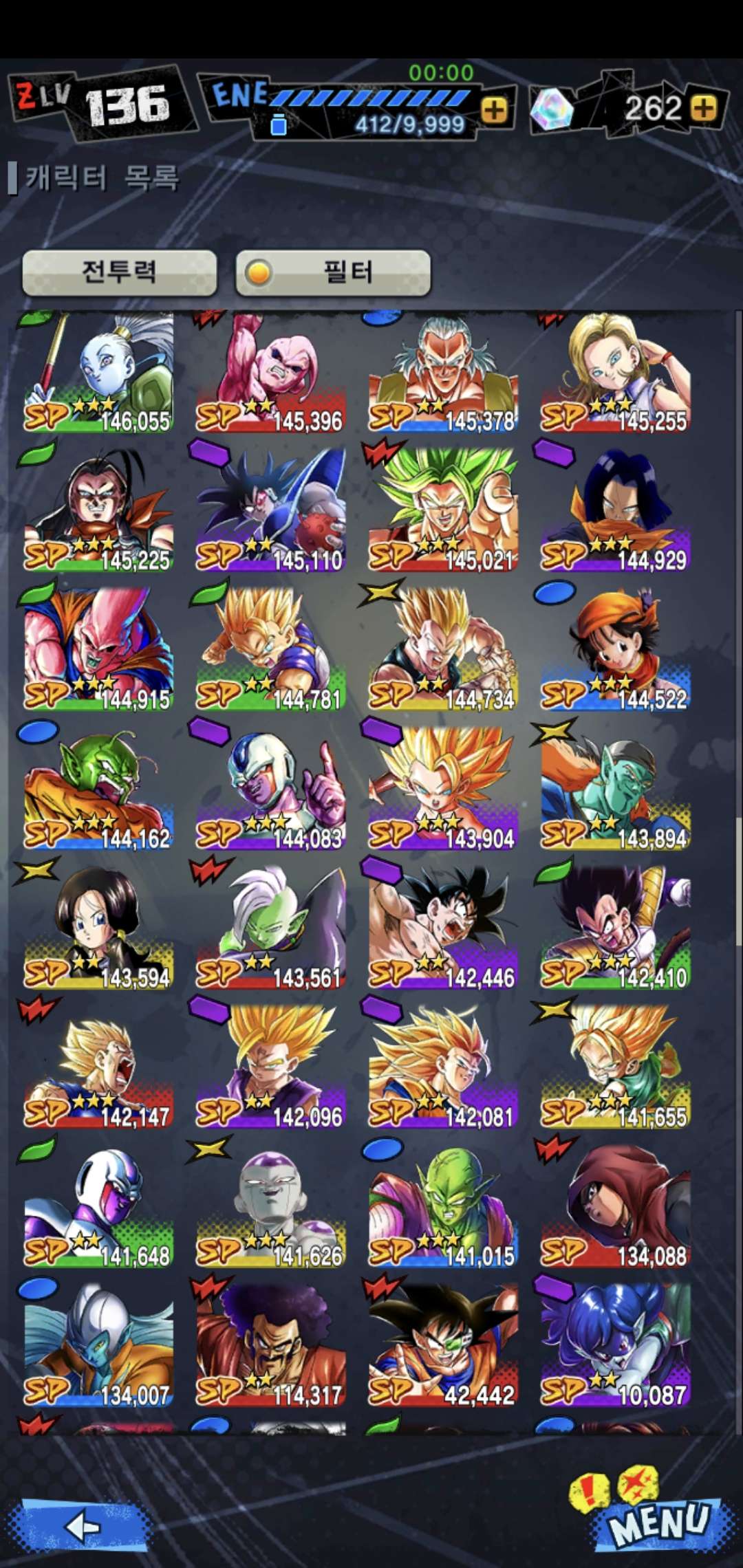The height and width of the screenshot is (1568, 743).
Task: Choose the character with power 143,594
Action: click(x=98, y=927)
